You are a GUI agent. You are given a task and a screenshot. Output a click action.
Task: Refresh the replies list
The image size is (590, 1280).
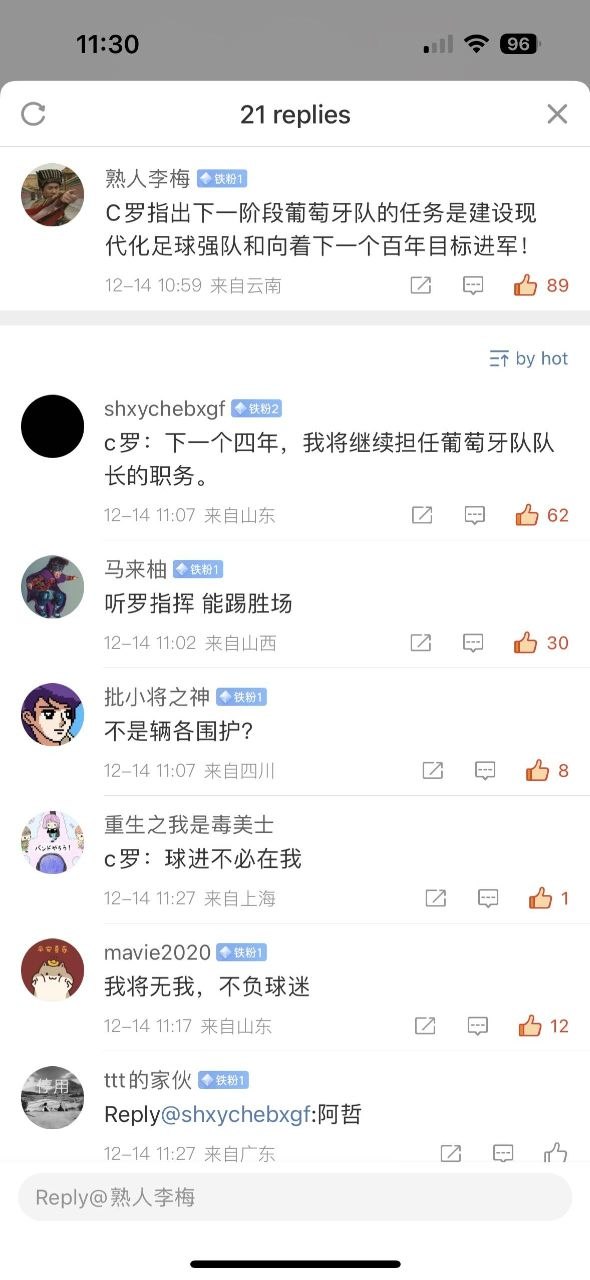click(x=34, y=114)
